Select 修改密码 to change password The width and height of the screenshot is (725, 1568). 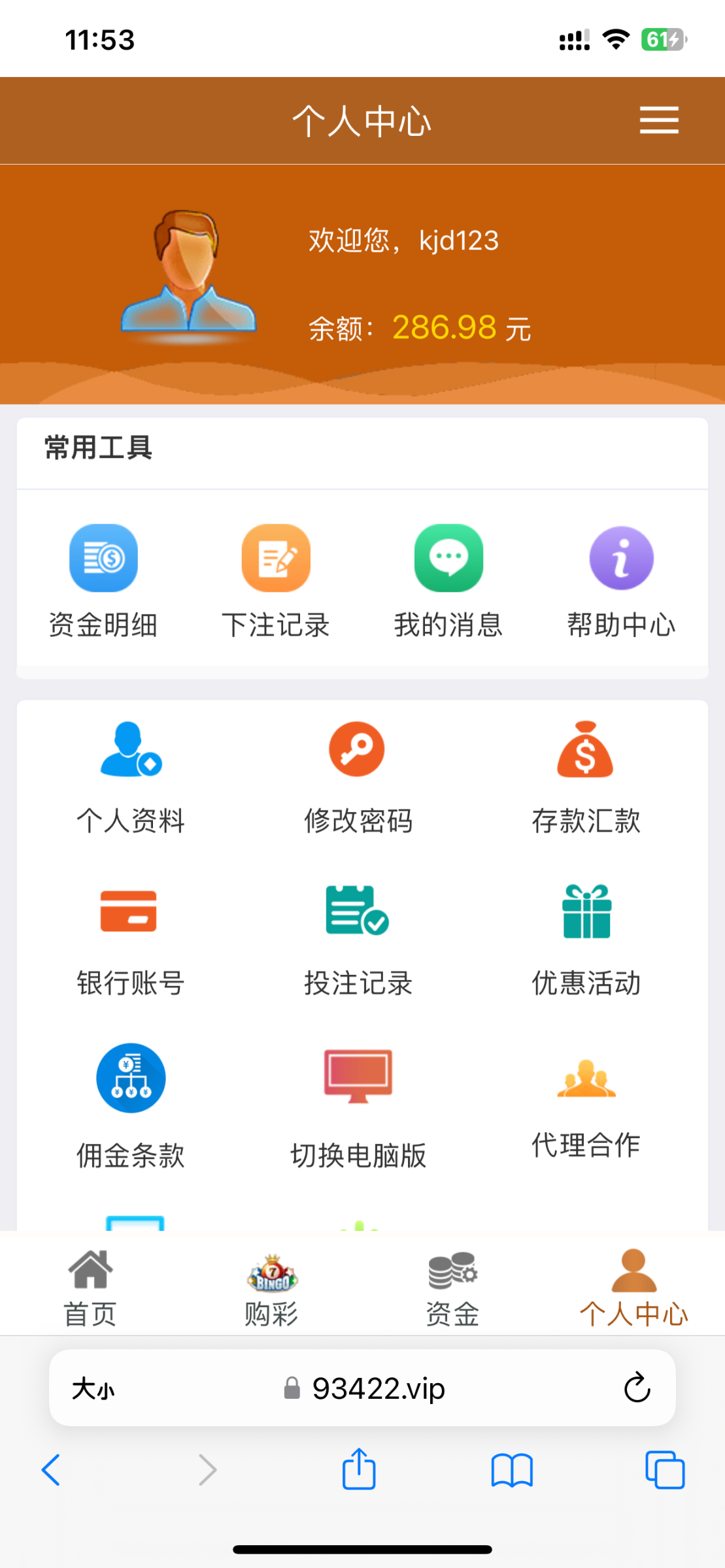pos(358,776)
